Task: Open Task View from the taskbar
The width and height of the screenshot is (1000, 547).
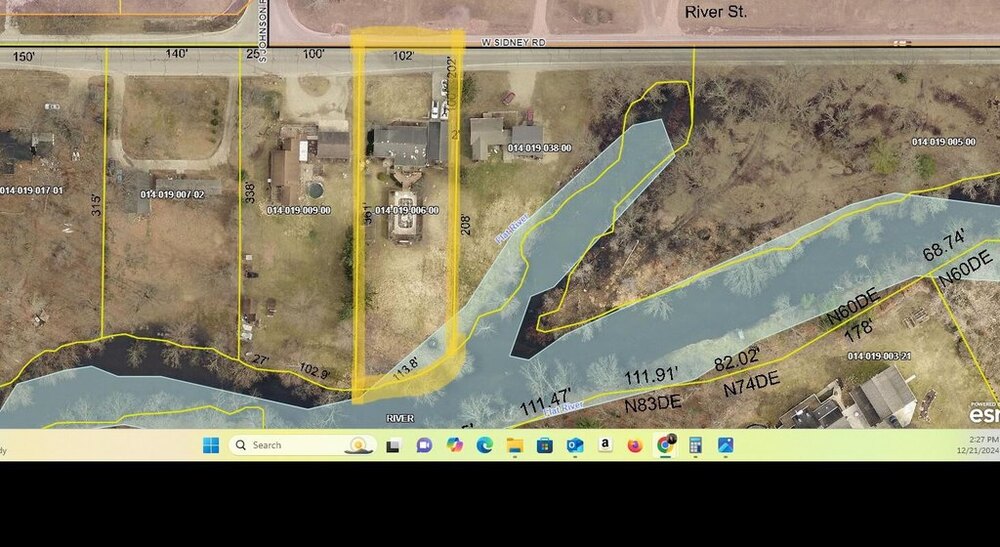Action: (x=394, y=445)
